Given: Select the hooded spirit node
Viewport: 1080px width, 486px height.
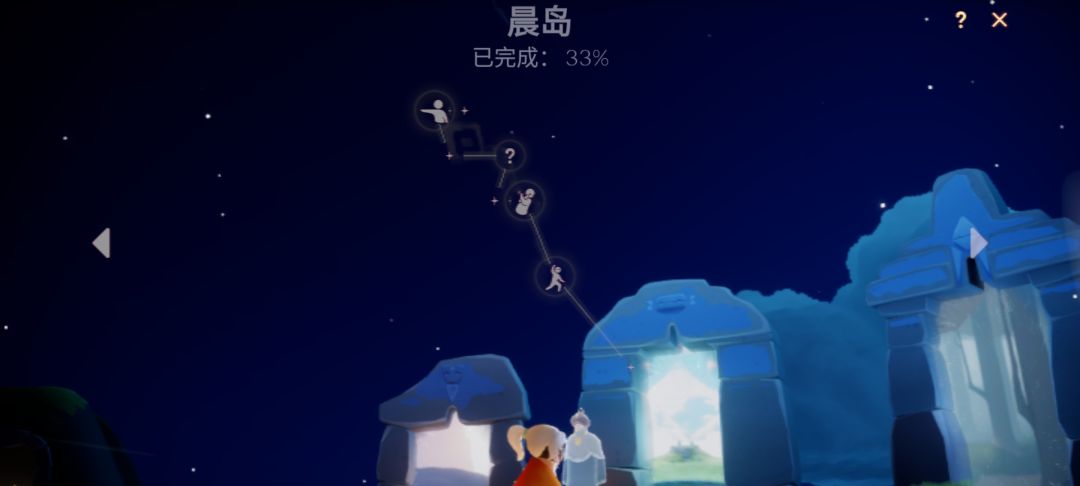Looking at the screenshot, I should [x=525, y=200].
